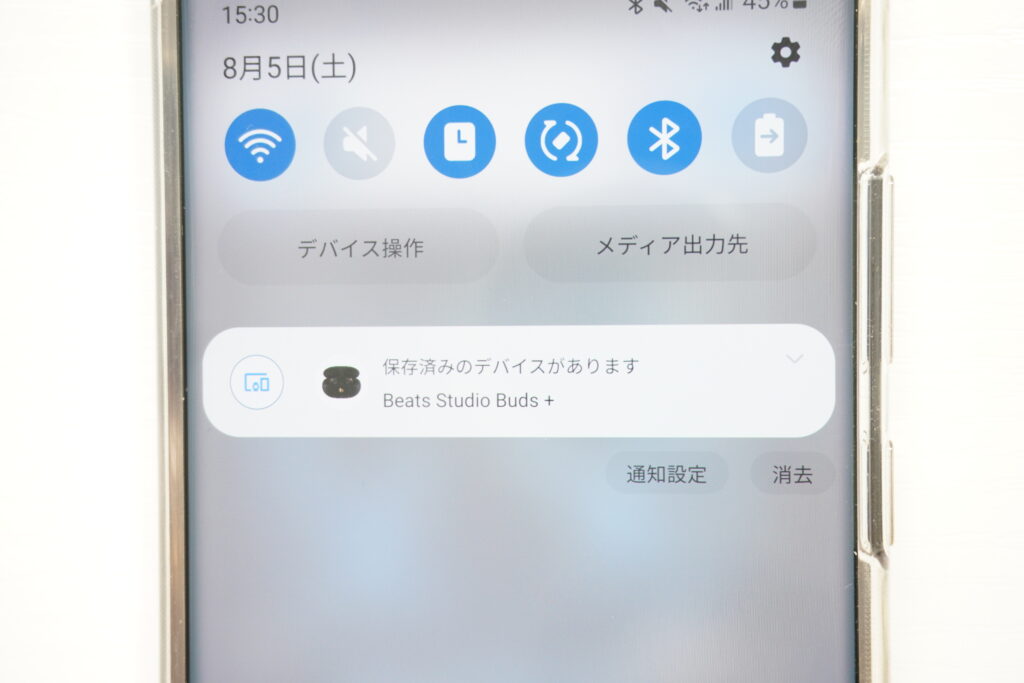The image size is (1024, 683).
Task: Toggle the Wi-Fi quick setting
Action: tap(260, 144)
